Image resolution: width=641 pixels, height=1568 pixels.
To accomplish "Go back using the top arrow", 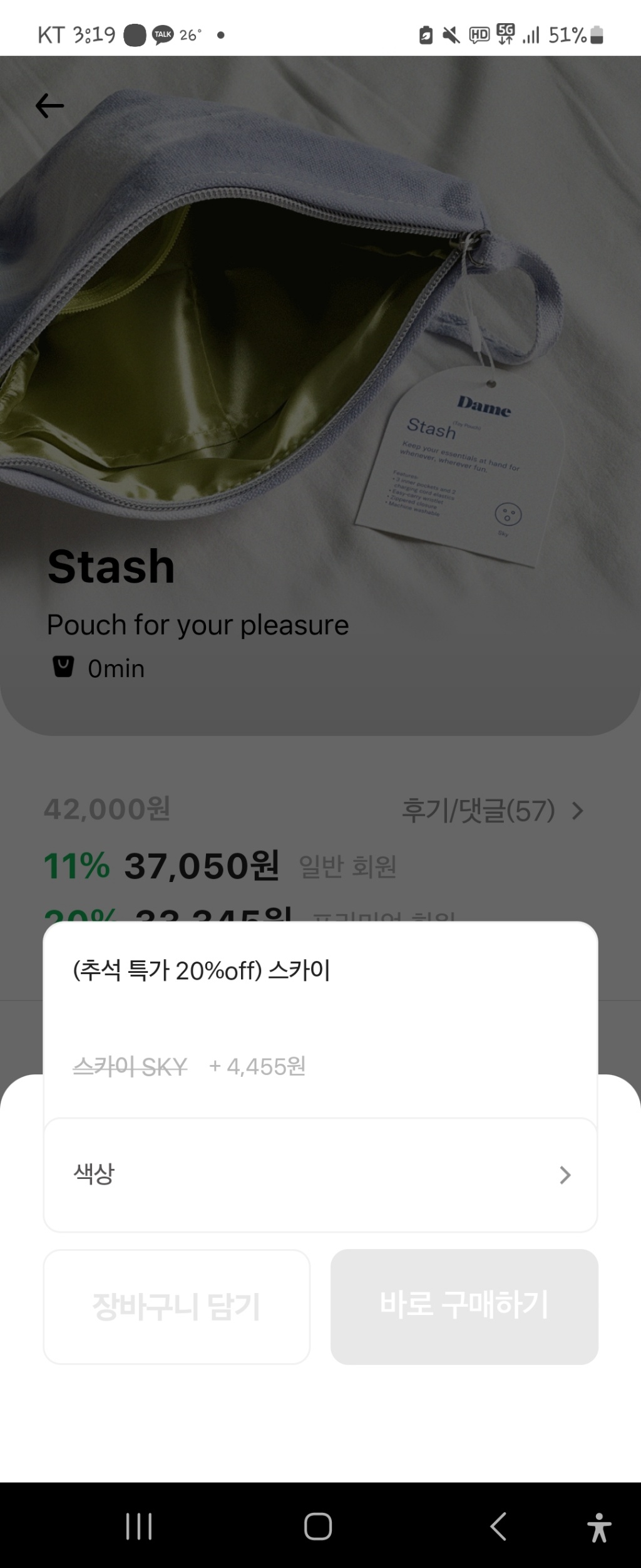I will pyautogui.click(x=50, y=105).
